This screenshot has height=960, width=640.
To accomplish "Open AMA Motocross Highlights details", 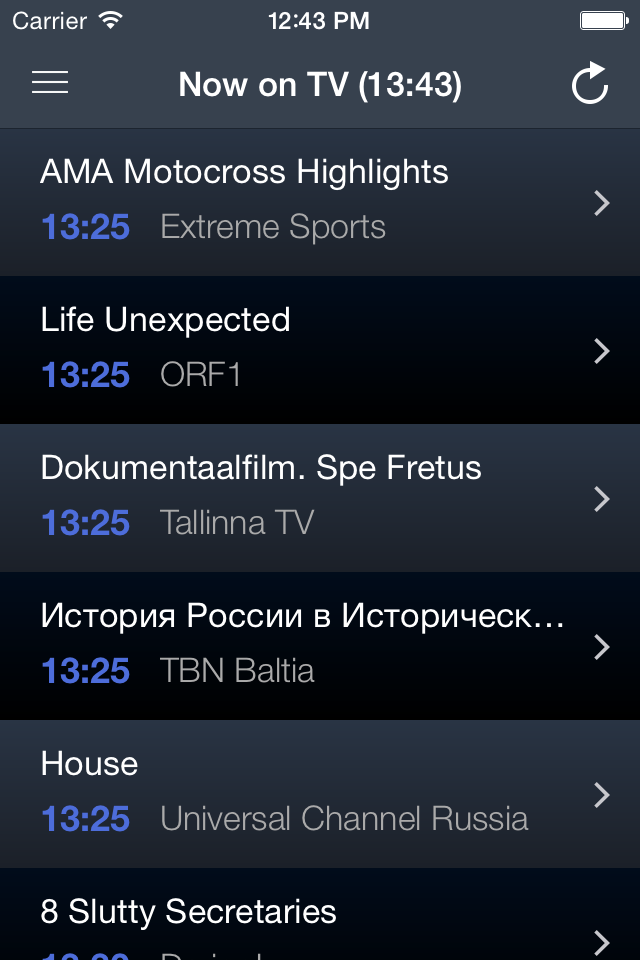I will [x=320, y=201].
